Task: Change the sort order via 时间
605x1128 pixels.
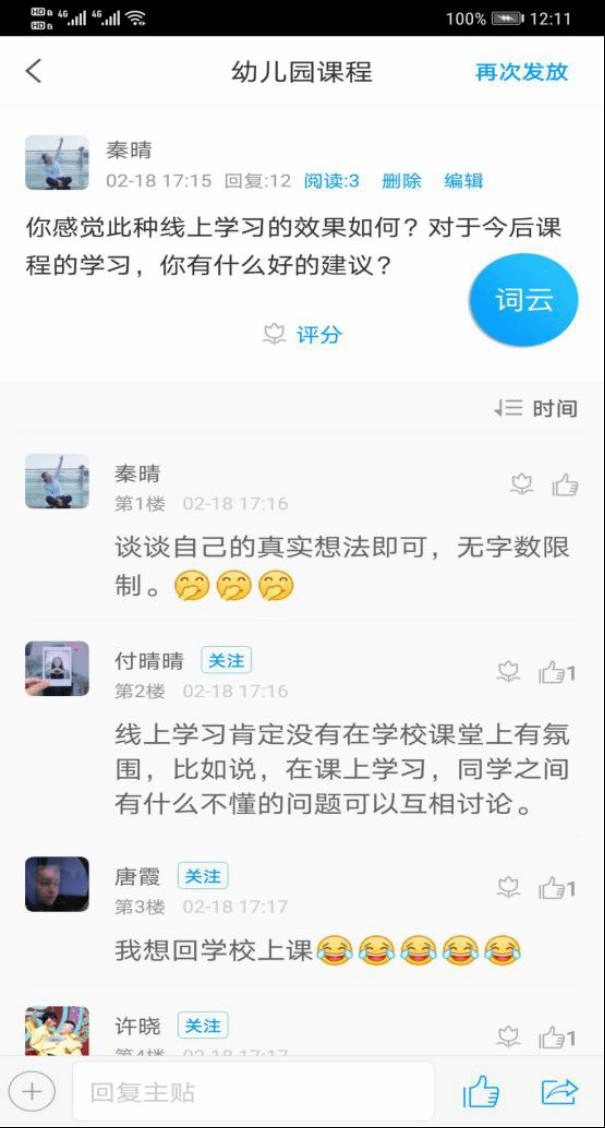Action: (536, 408)
